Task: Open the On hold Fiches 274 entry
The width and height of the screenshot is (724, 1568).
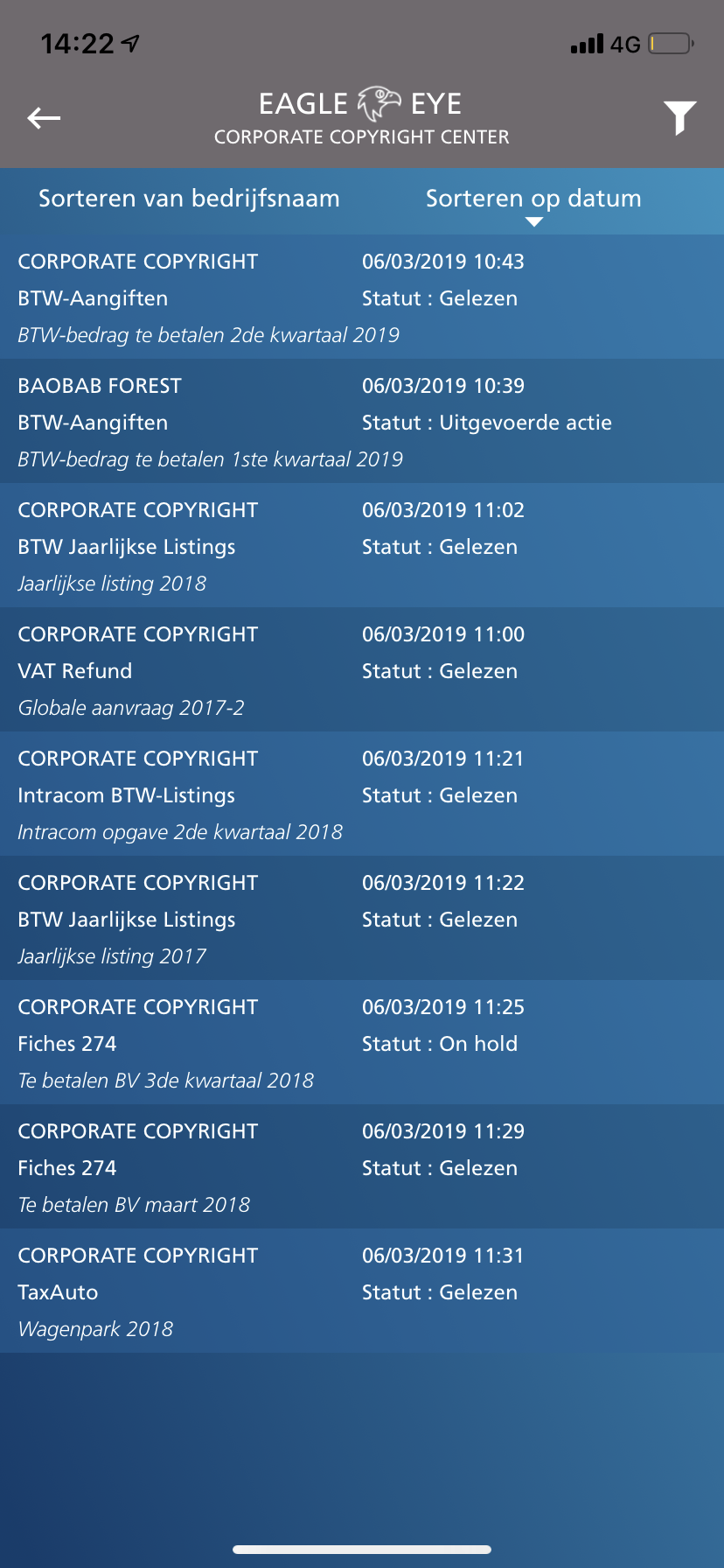Action: [x=362, y=1042]
